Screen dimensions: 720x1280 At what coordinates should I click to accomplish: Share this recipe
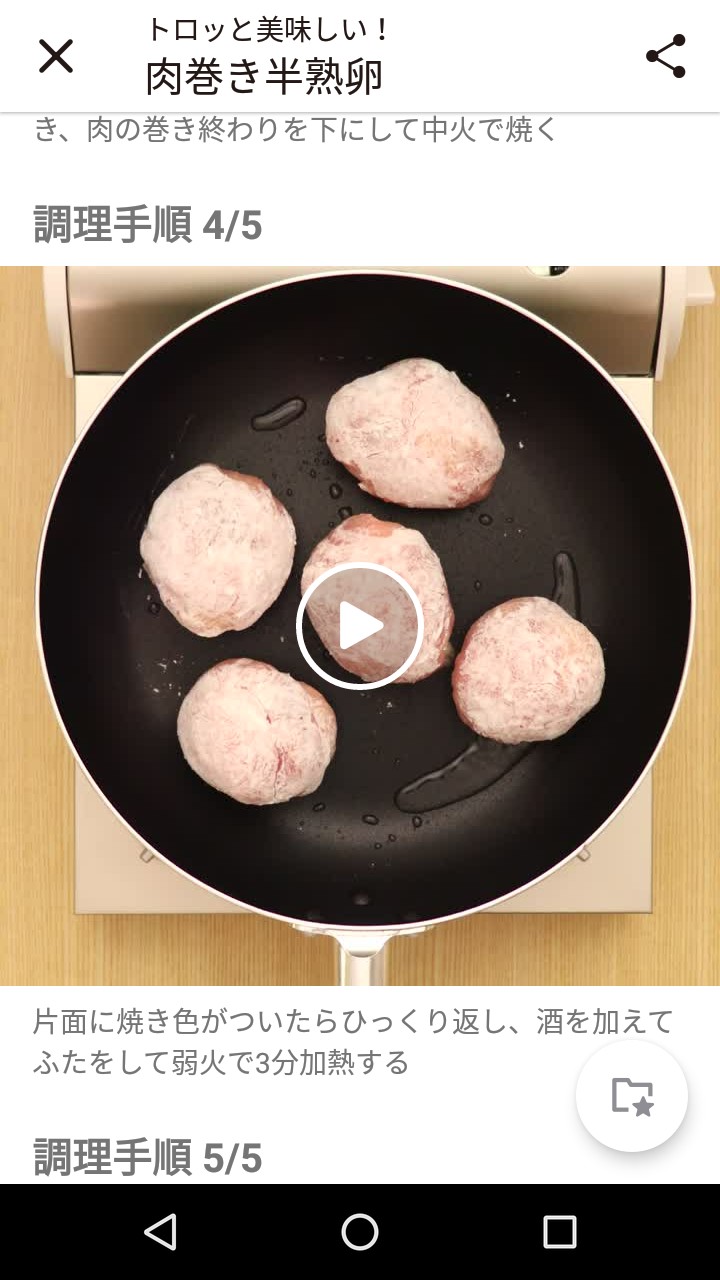pyautogui.click(x=665, y=56)
